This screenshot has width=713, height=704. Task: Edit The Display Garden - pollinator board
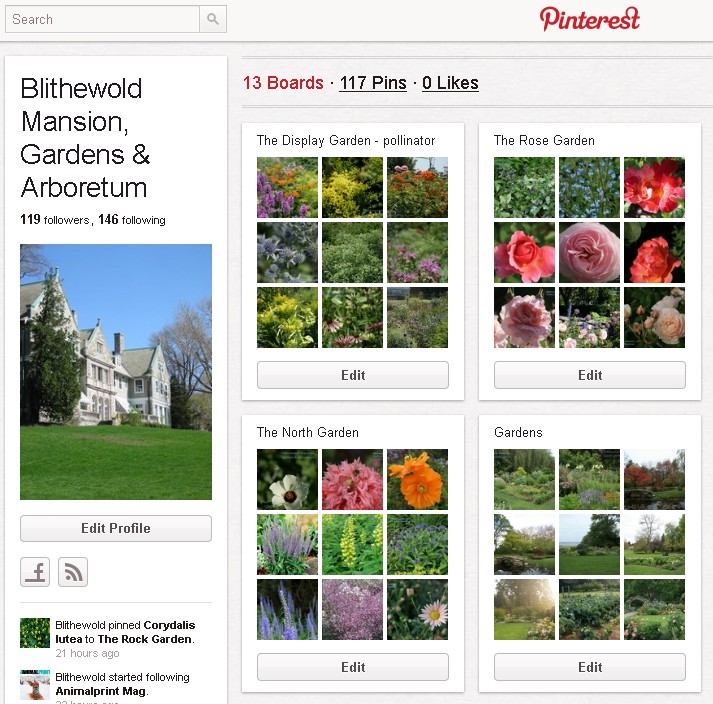tap(353, 375)
